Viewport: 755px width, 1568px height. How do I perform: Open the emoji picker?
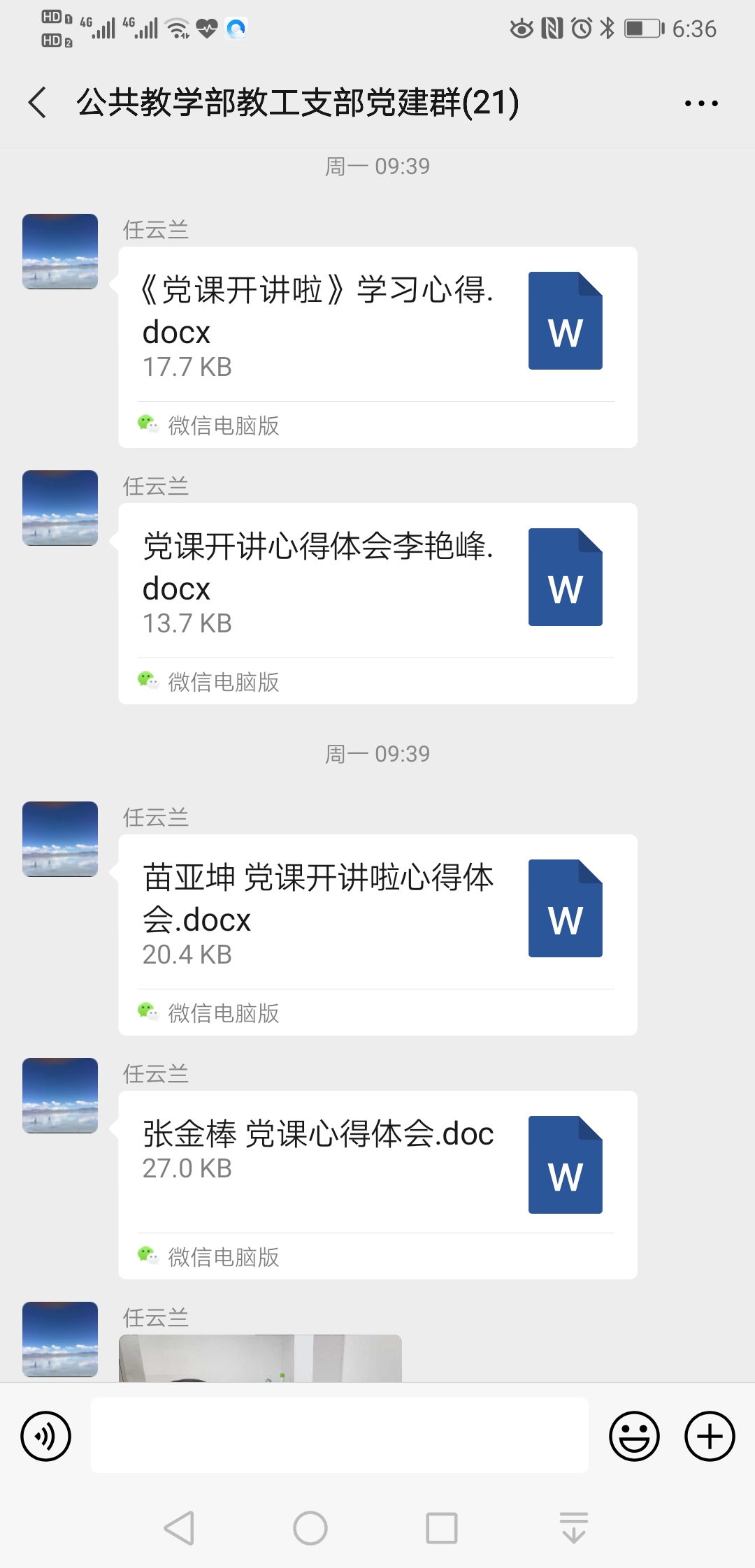coord(634,1437)
